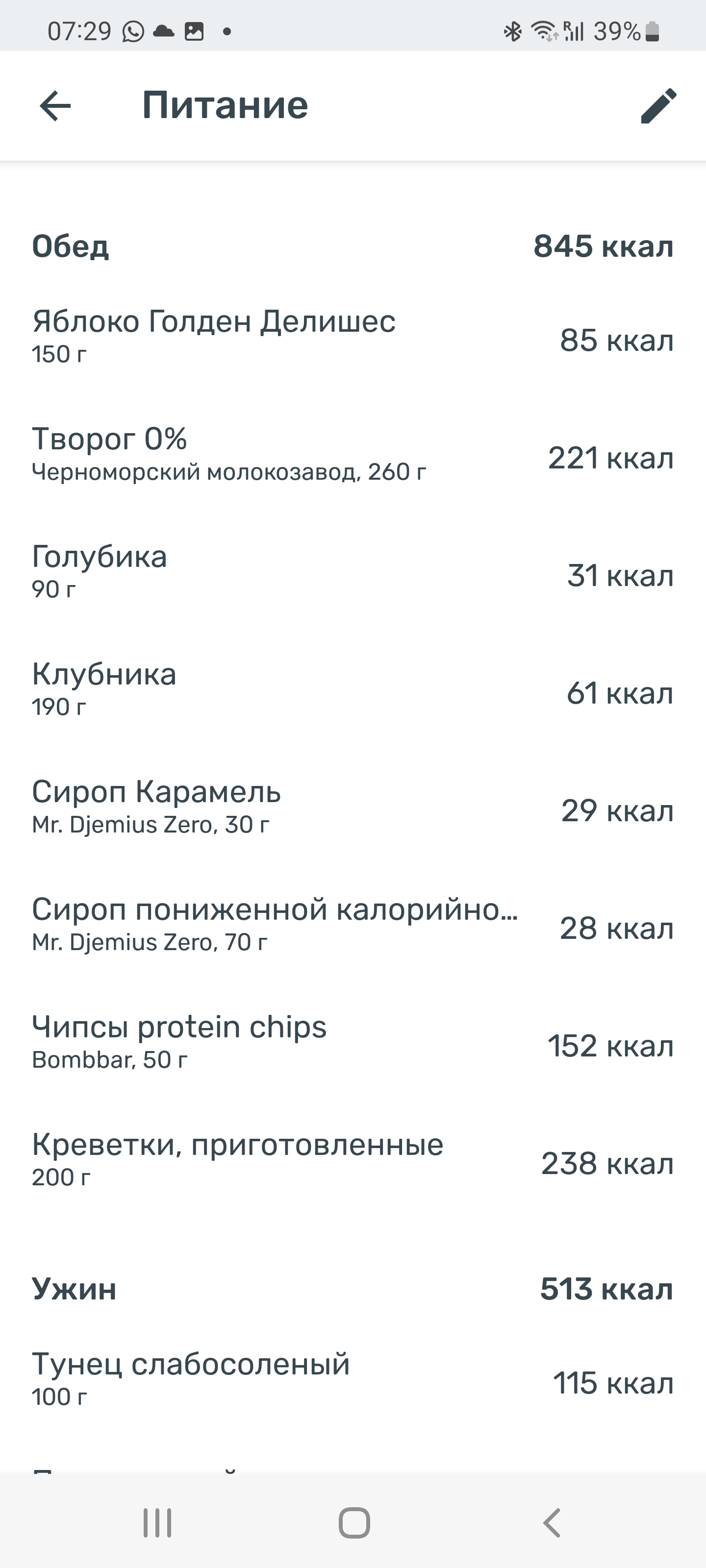Open the Сироп пониженной калорийности item
This screenshot has height=1568, width=706.
(x=353, y=924)
